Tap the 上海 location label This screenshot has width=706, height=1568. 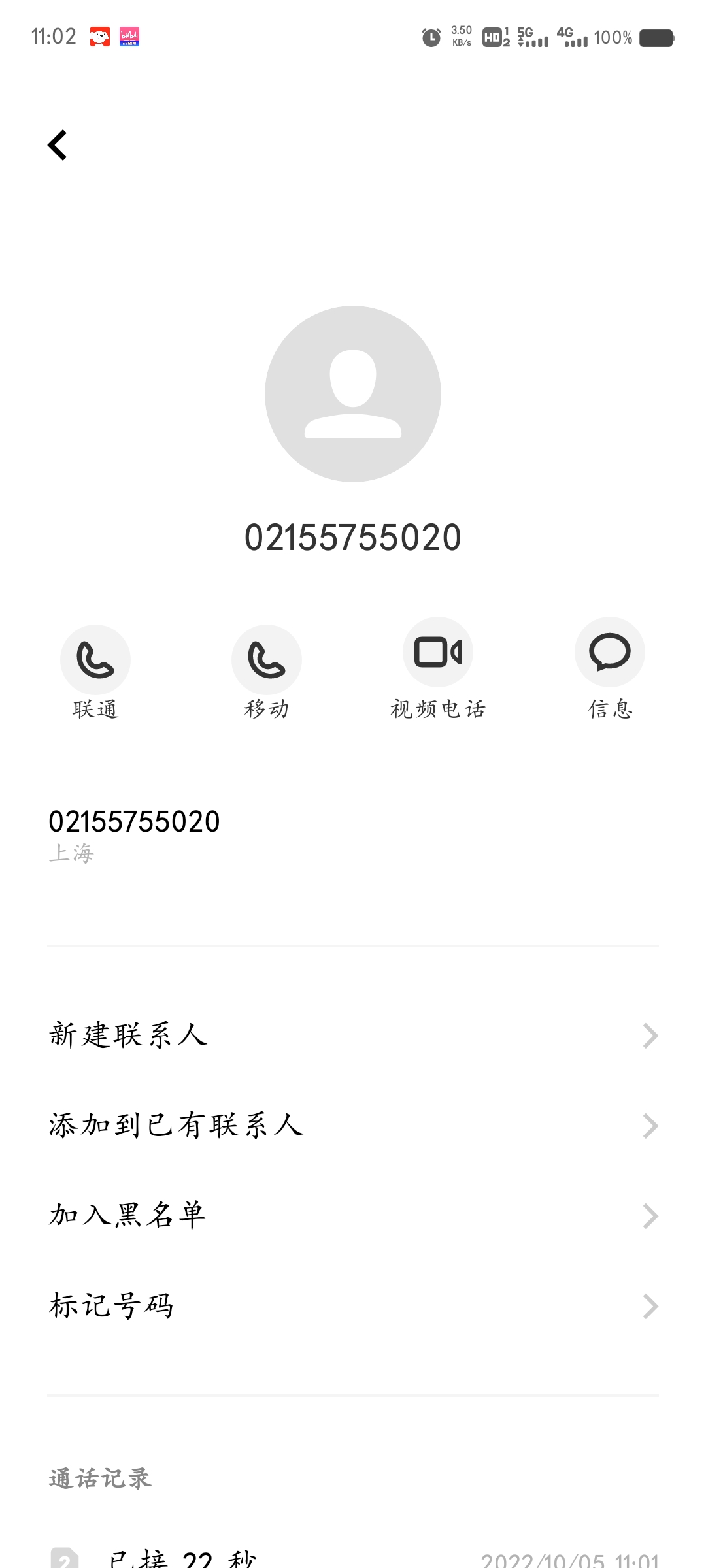72,851
